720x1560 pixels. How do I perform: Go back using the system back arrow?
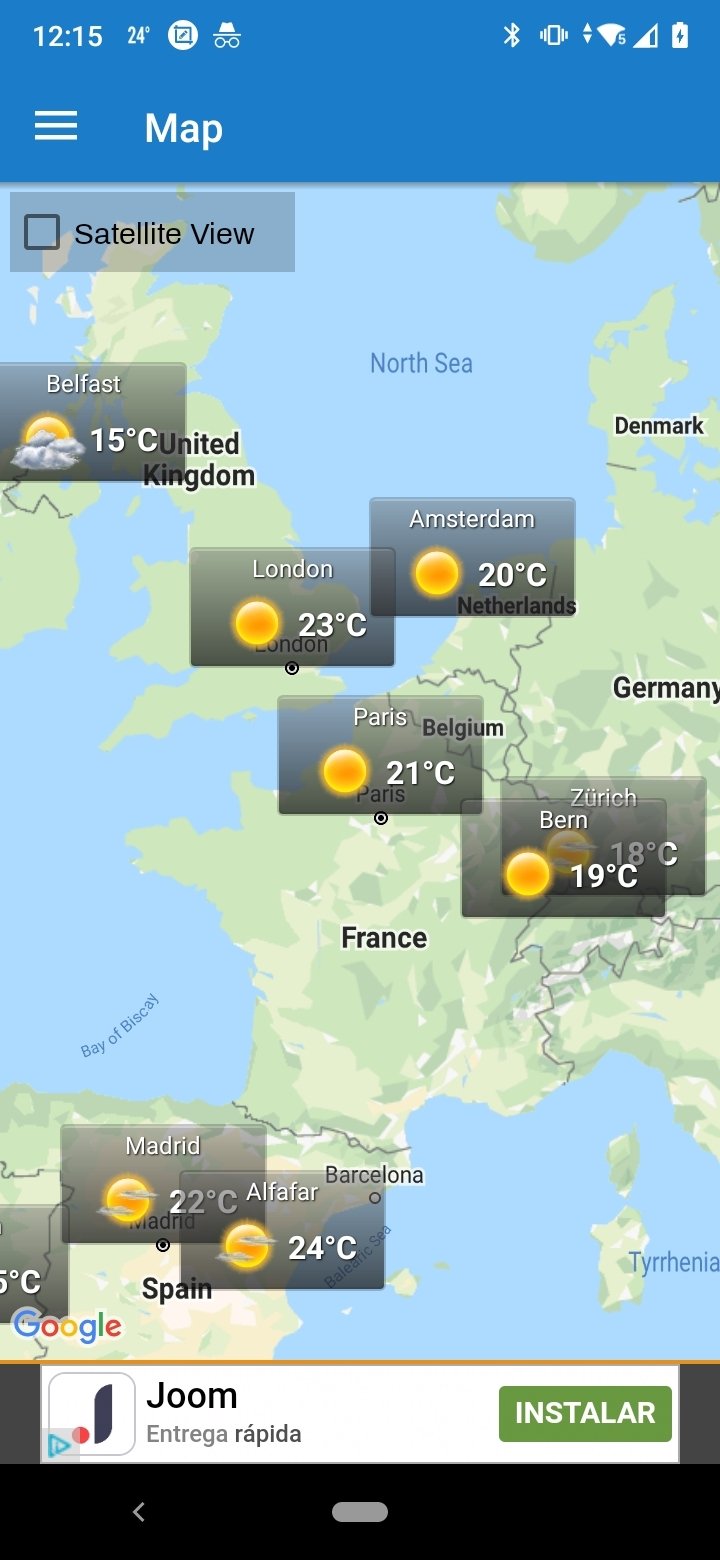click(139, 1512)
